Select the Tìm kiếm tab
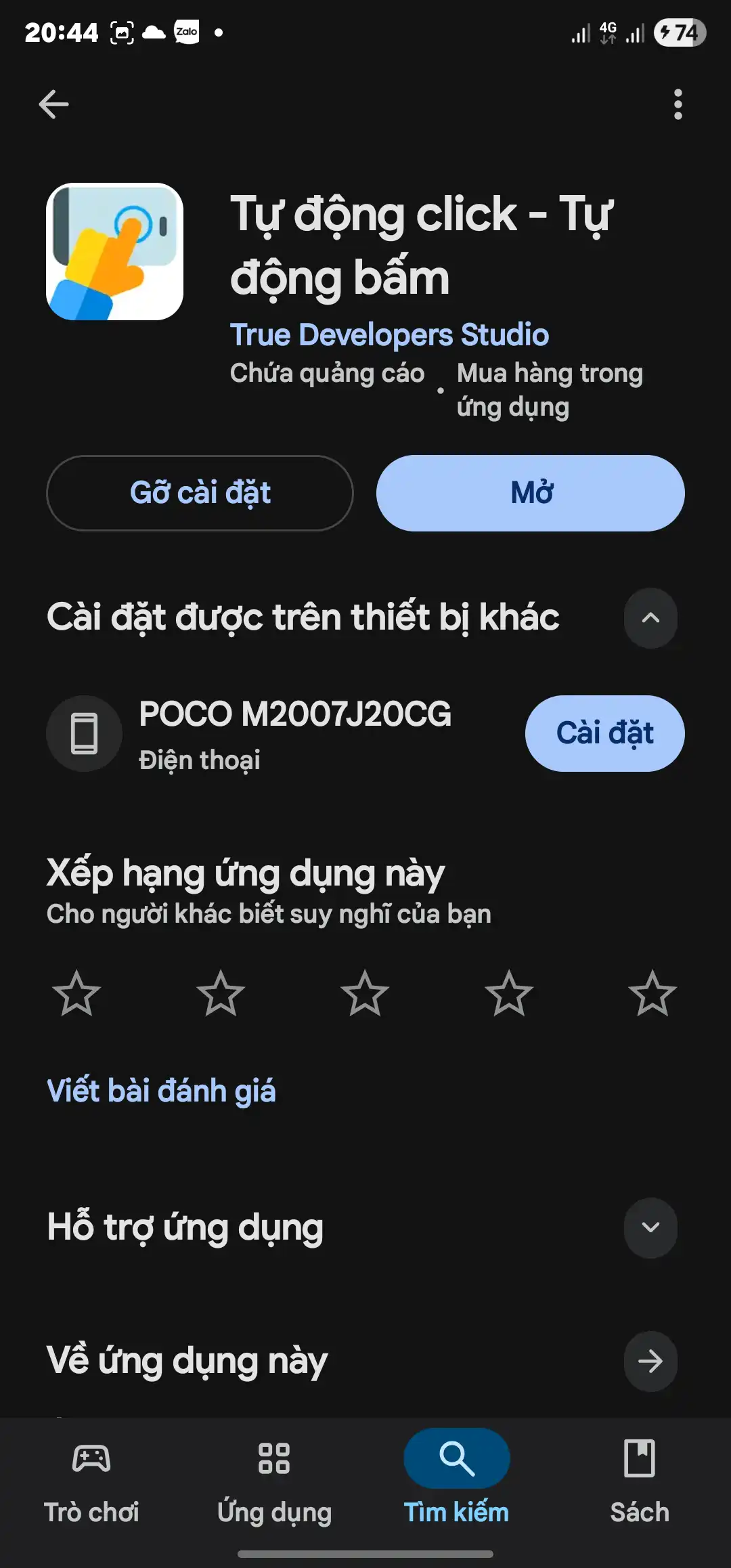This screenshot has height=1568, width=731. 457,1483
